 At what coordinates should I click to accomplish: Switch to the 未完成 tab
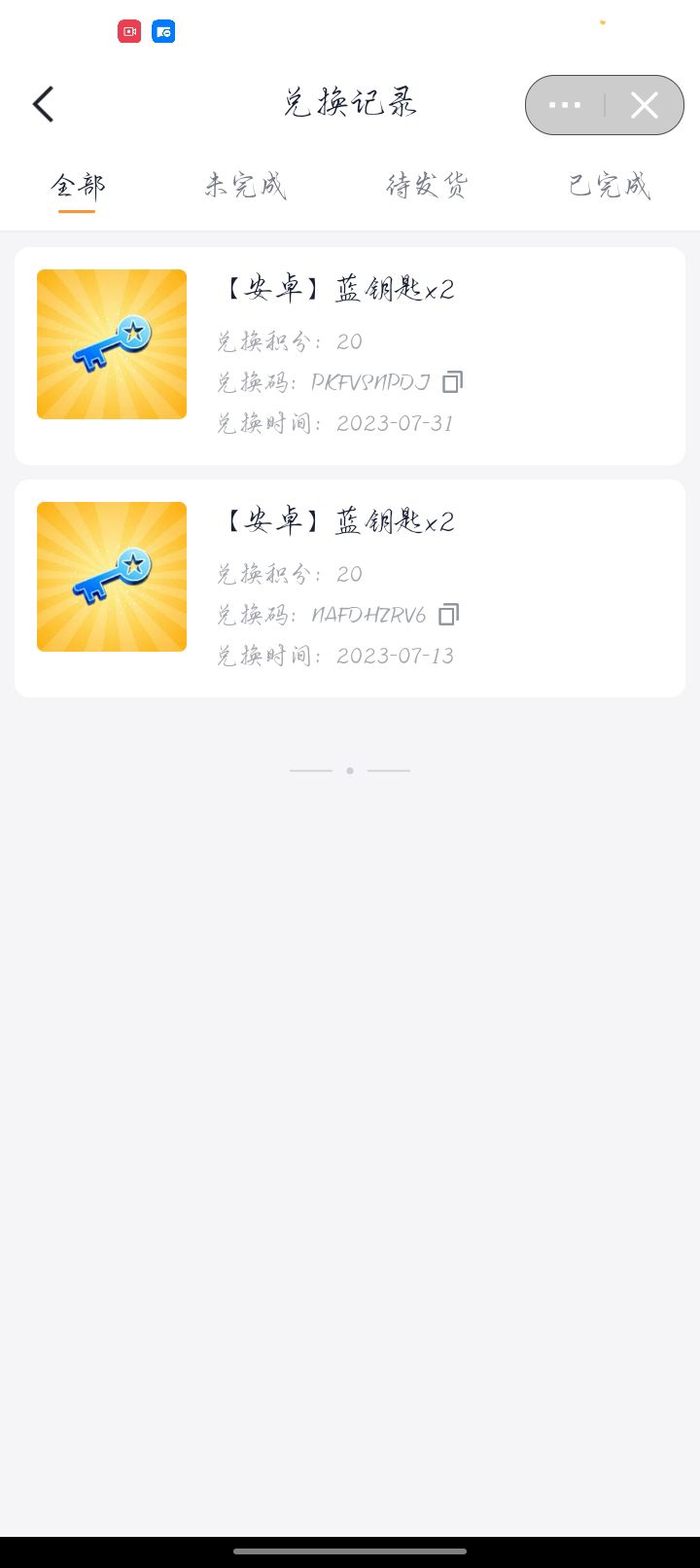(245, 185)
